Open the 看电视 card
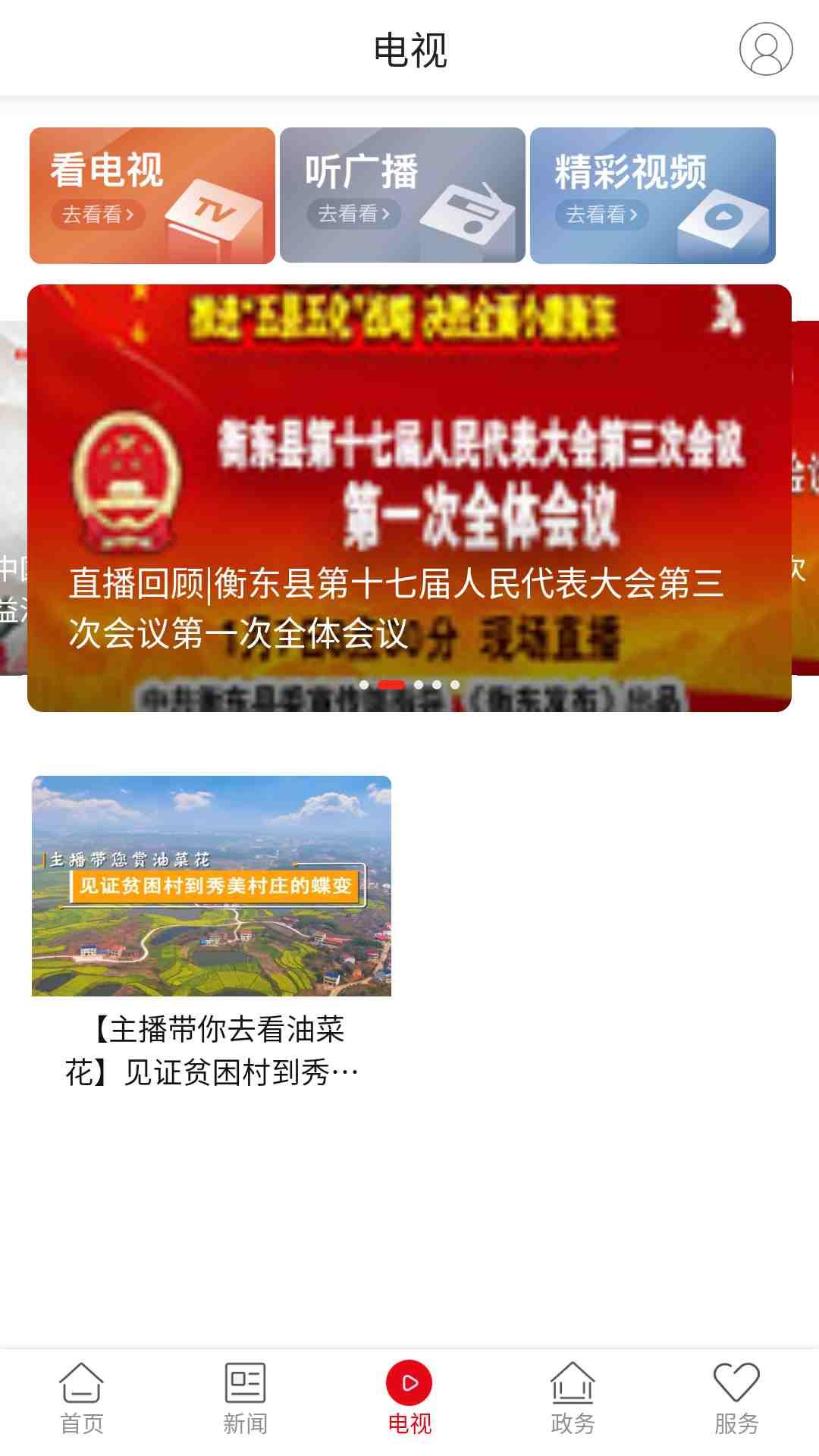The height and width of the screenshot is (1456, 819). pos(152,196)
